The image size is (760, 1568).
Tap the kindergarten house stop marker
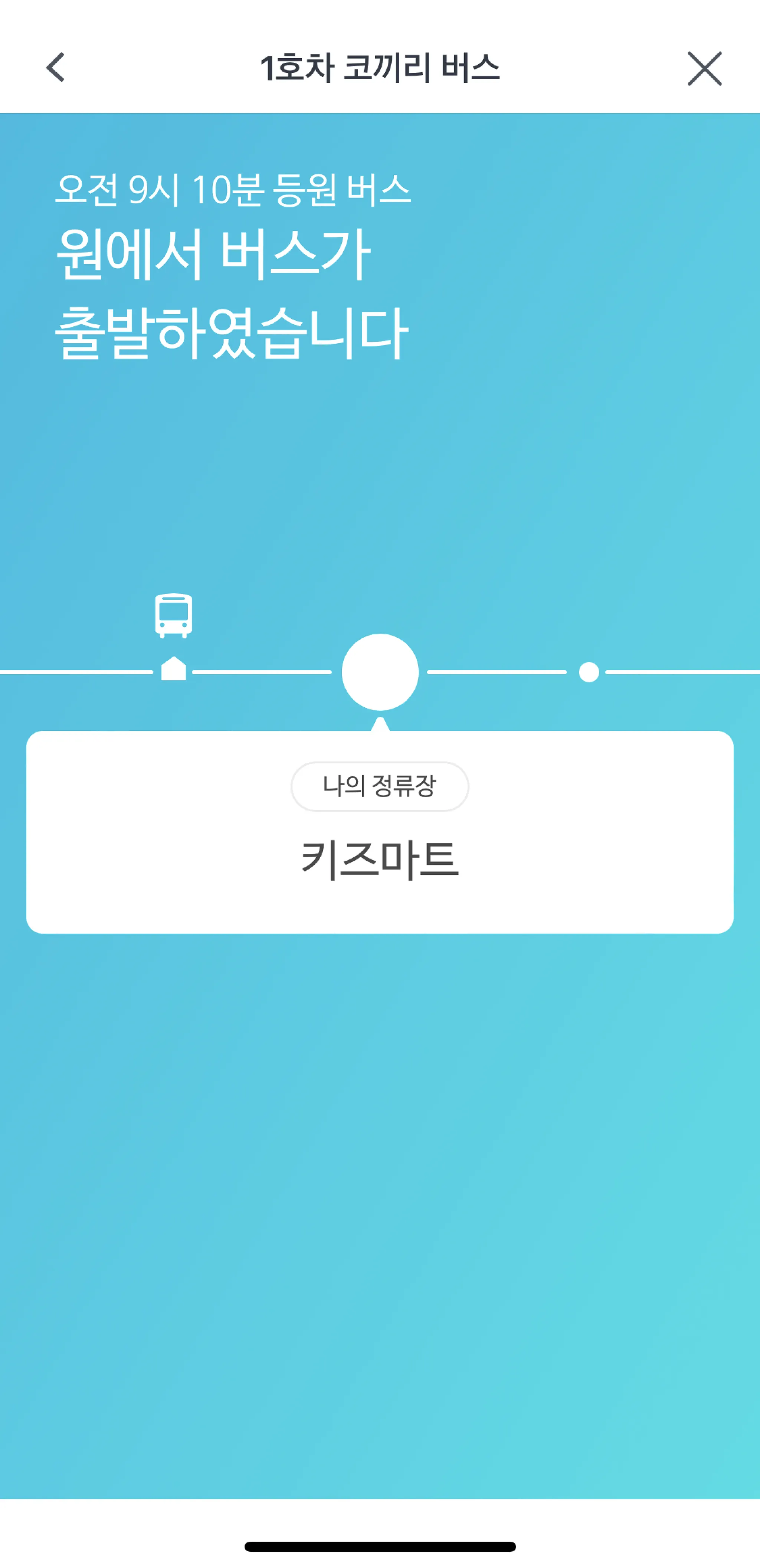pos(173,668)
